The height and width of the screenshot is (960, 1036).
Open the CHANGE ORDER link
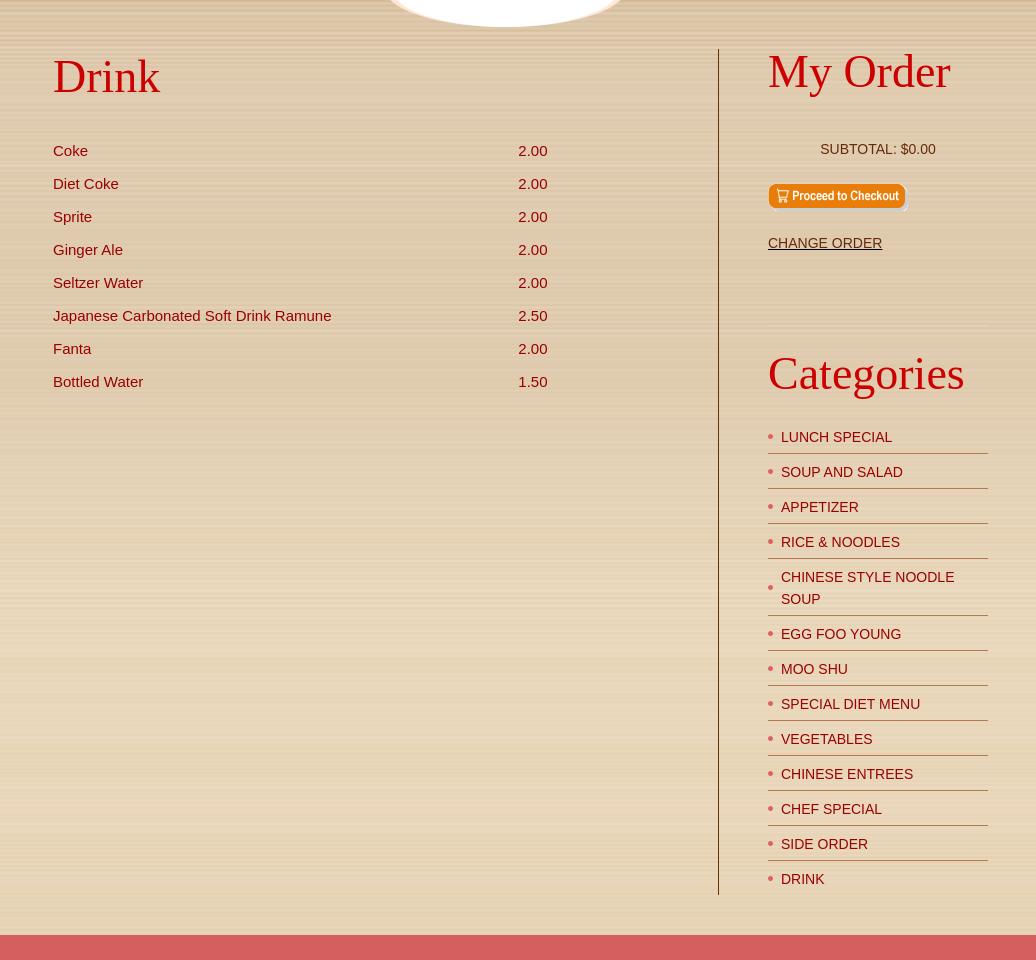point(824,243)
